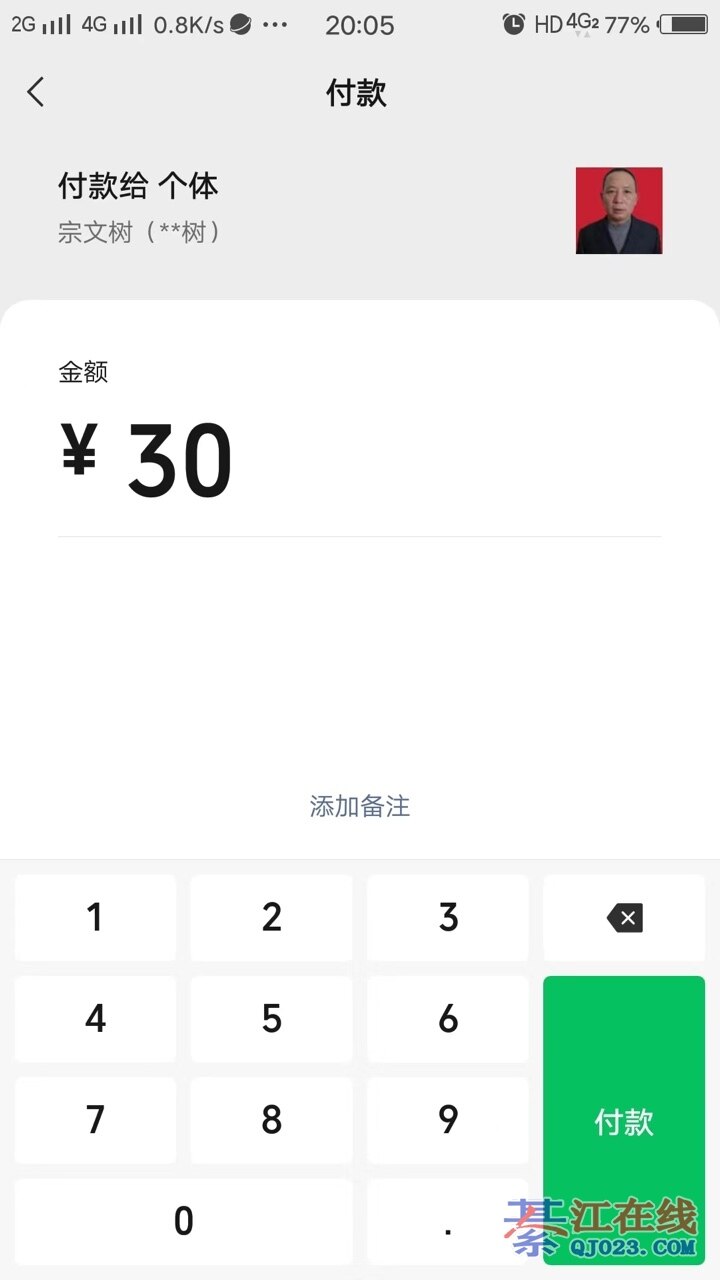Enter digit 4 on the keypad
Screen dimensions: 720x1280
click(x=95, y=1019)
